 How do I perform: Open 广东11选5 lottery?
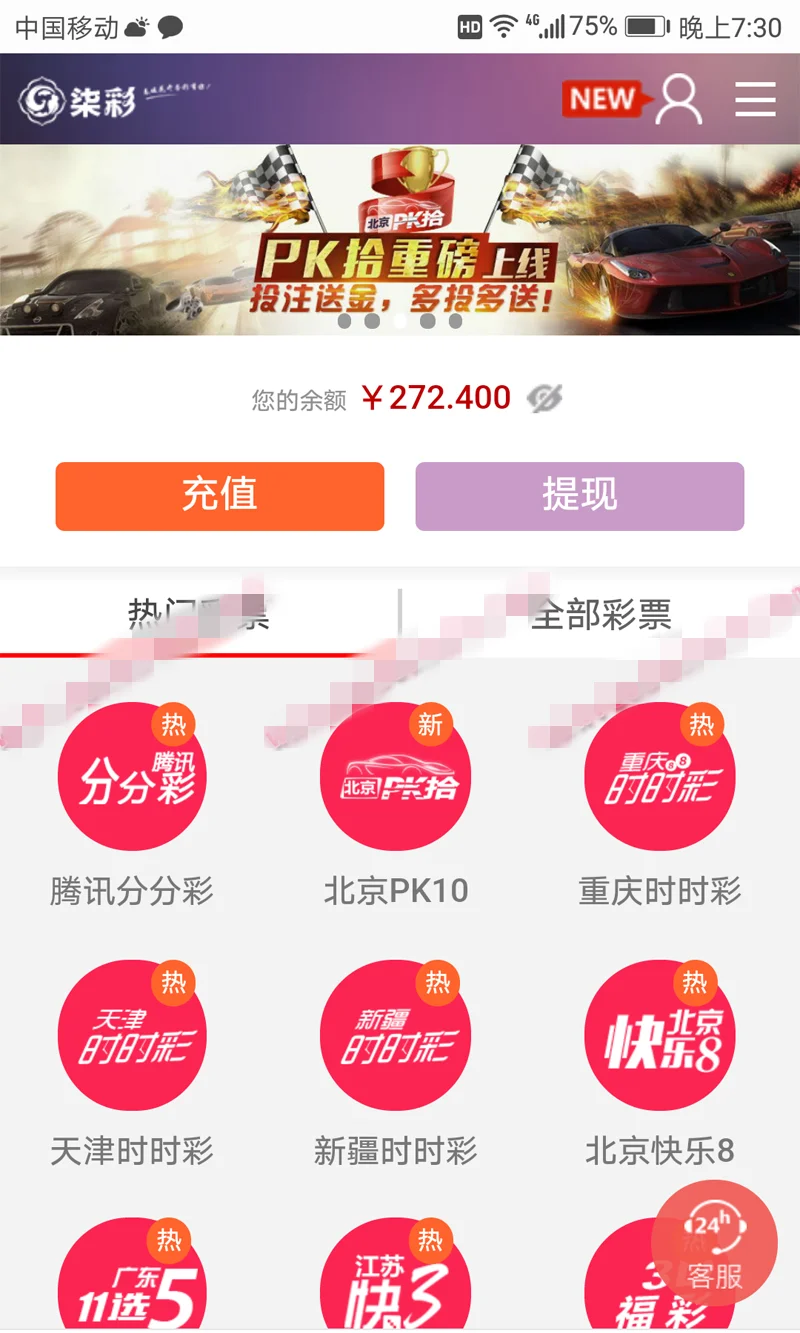pos(132,1275)
